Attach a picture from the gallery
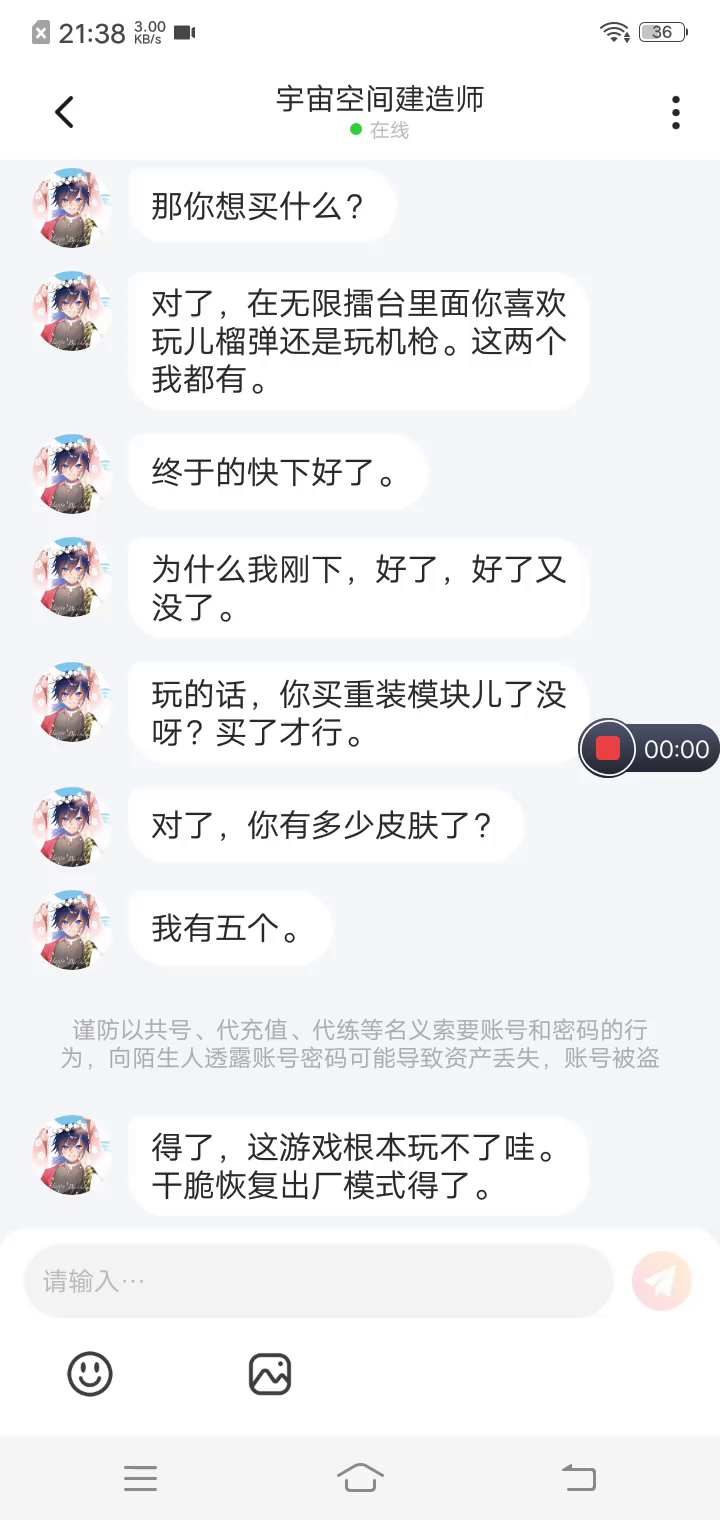 [x=270, y=1374]
